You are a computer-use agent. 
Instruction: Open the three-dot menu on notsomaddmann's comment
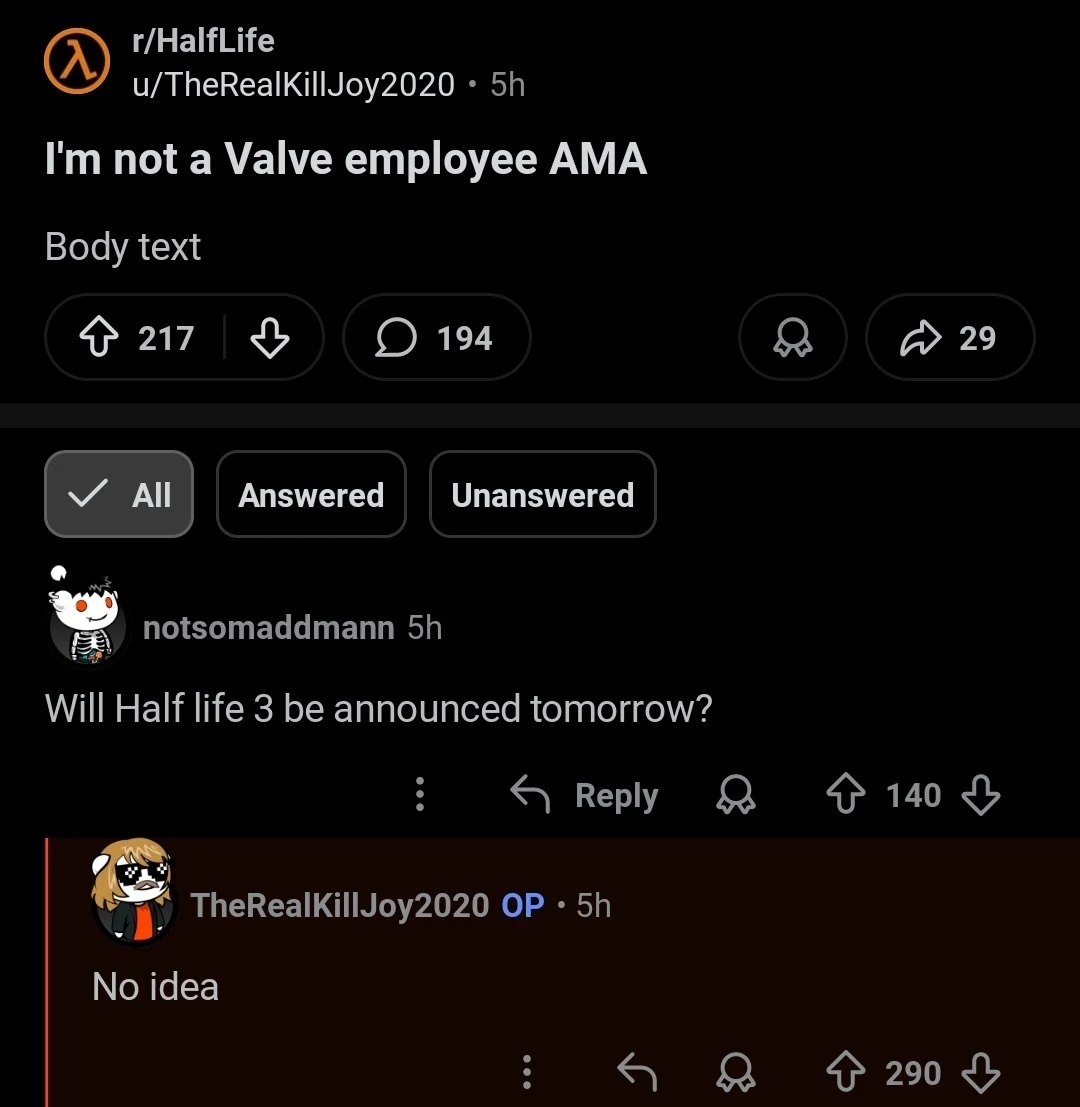420,794
